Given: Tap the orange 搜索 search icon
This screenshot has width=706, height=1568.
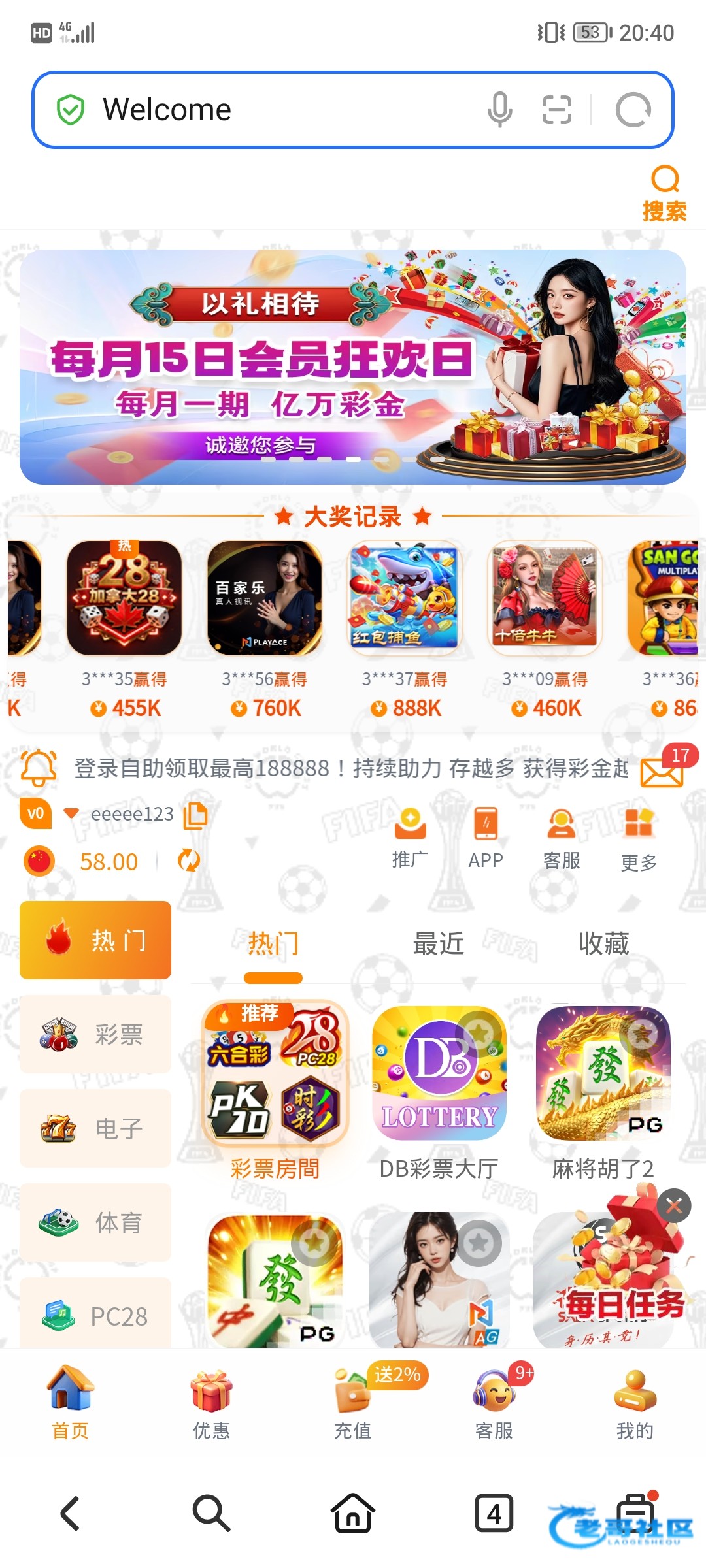Looking at the screenshot, I should pos(665,193).
